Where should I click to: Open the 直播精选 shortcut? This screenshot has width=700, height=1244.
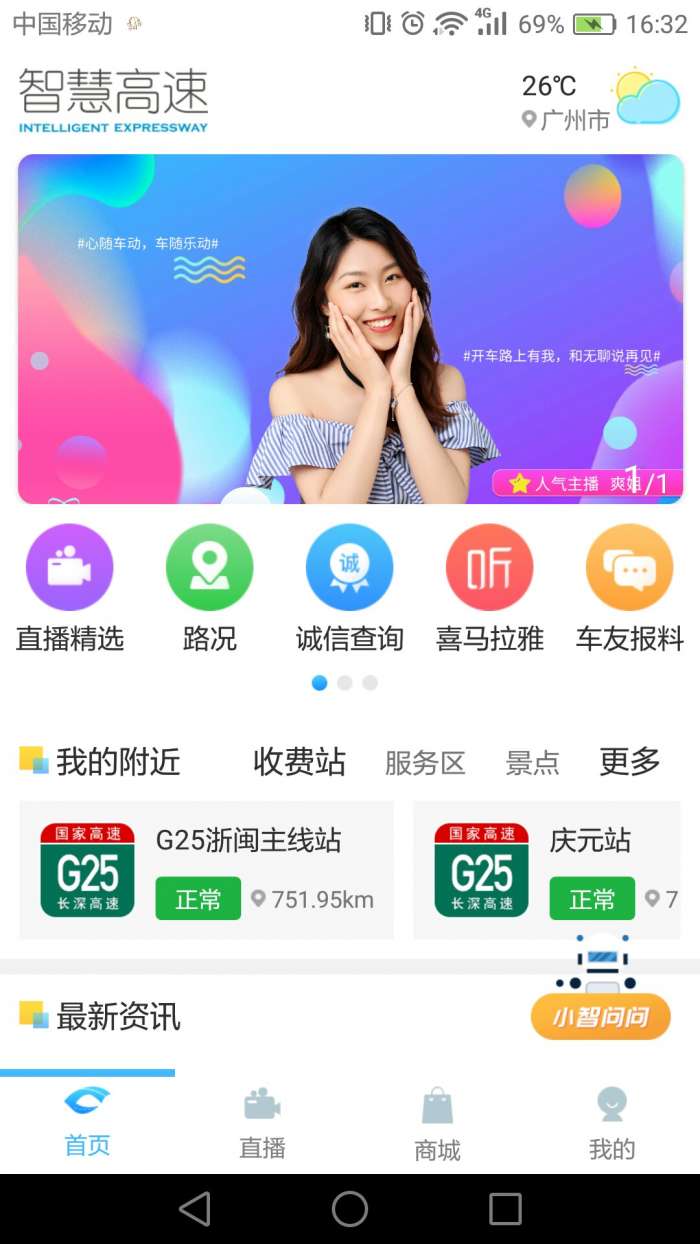tap(69, 587)
